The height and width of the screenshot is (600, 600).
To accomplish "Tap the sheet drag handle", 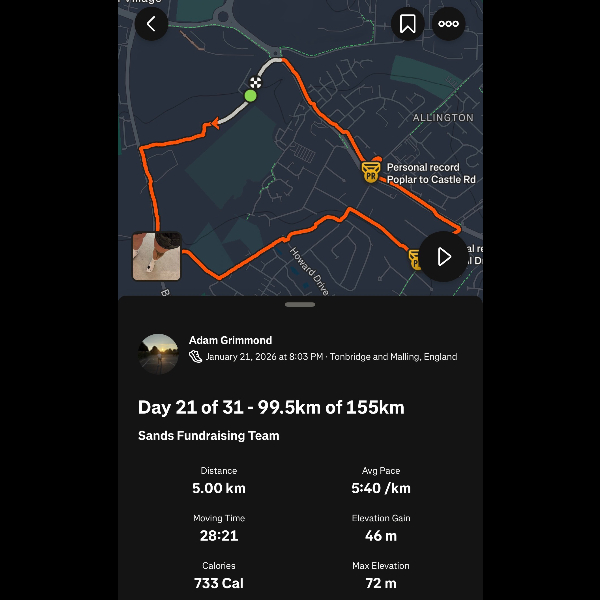I will pyautogui.click(x=300, y=304).
